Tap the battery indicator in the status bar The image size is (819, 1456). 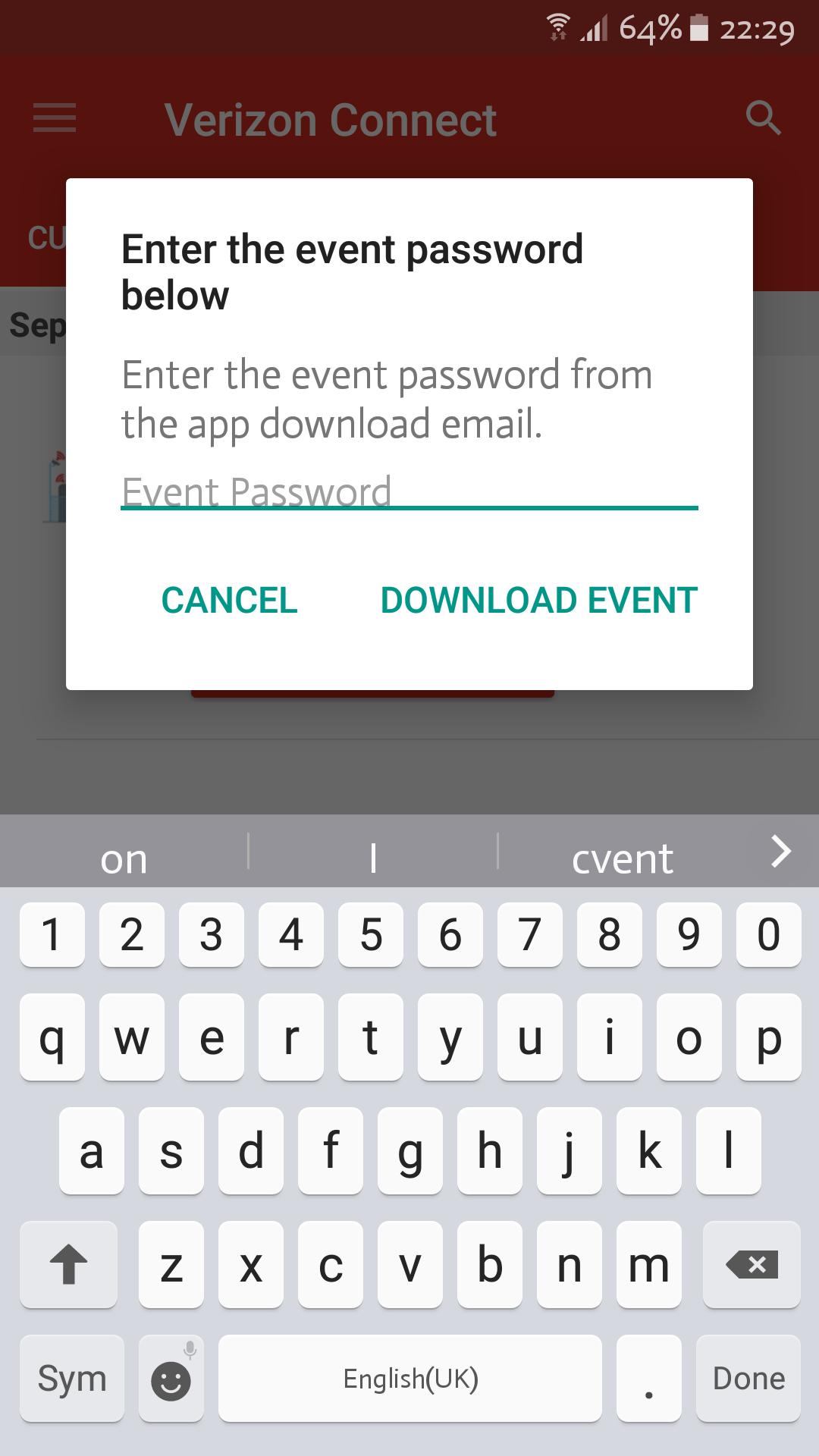click(x=696, y=29)
